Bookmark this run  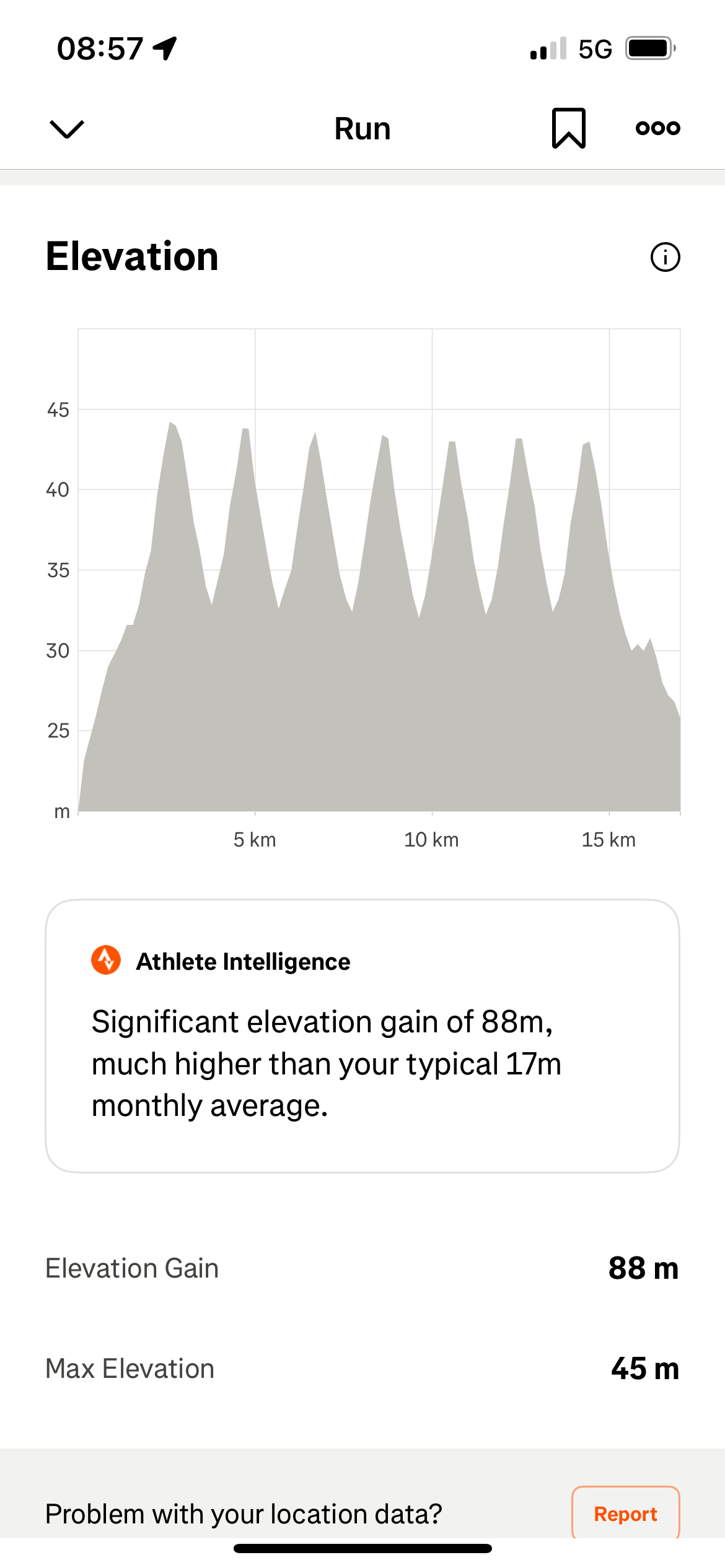coord(568,128)
